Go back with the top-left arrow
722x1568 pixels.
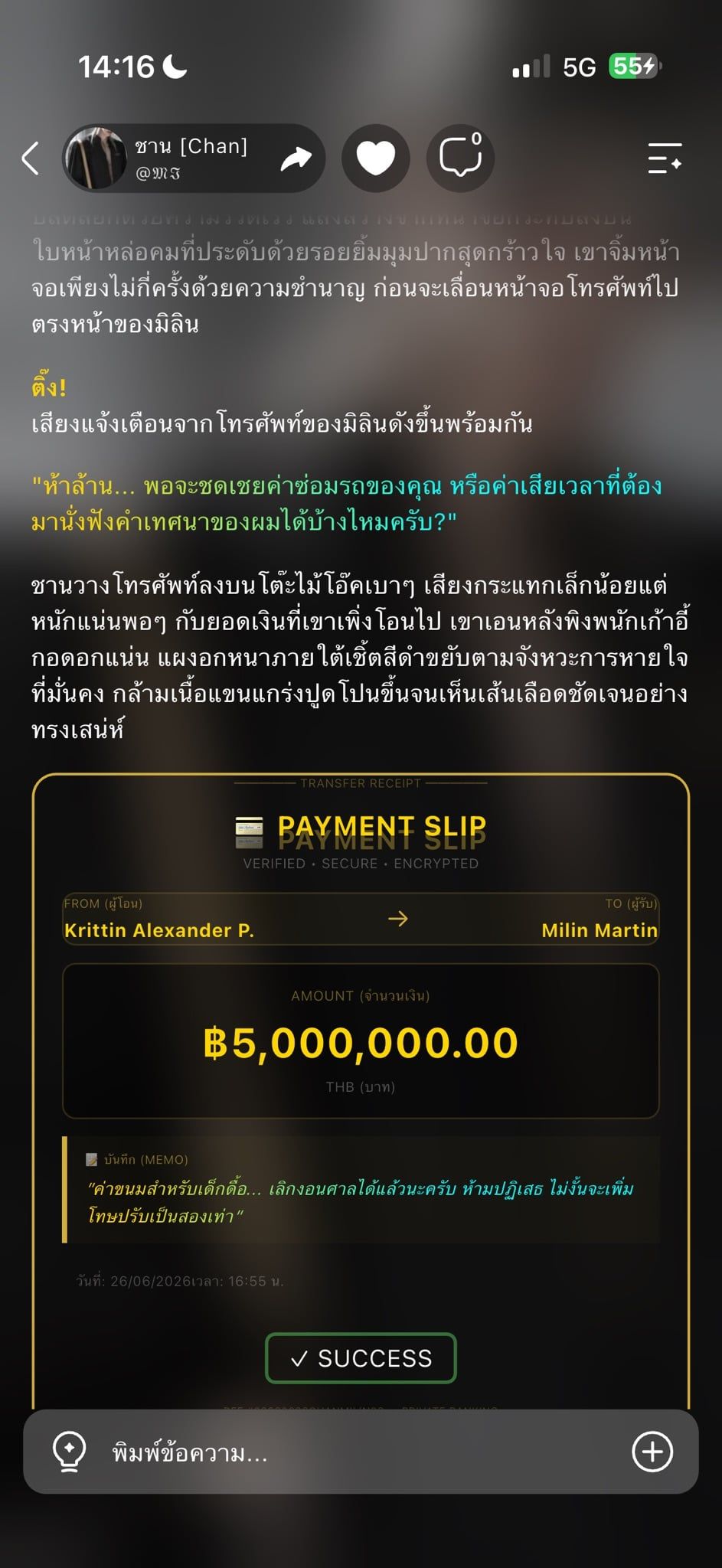coord(31,158)
